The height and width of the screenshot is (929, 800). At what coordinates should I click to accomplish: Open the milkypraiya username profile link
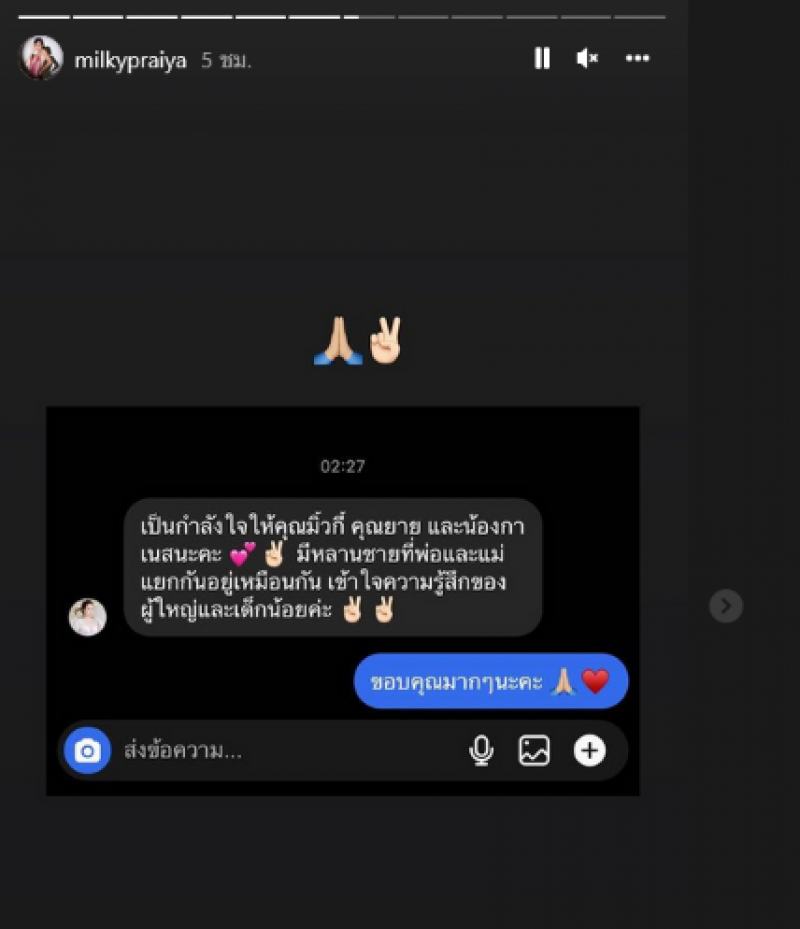click(130, 60)
